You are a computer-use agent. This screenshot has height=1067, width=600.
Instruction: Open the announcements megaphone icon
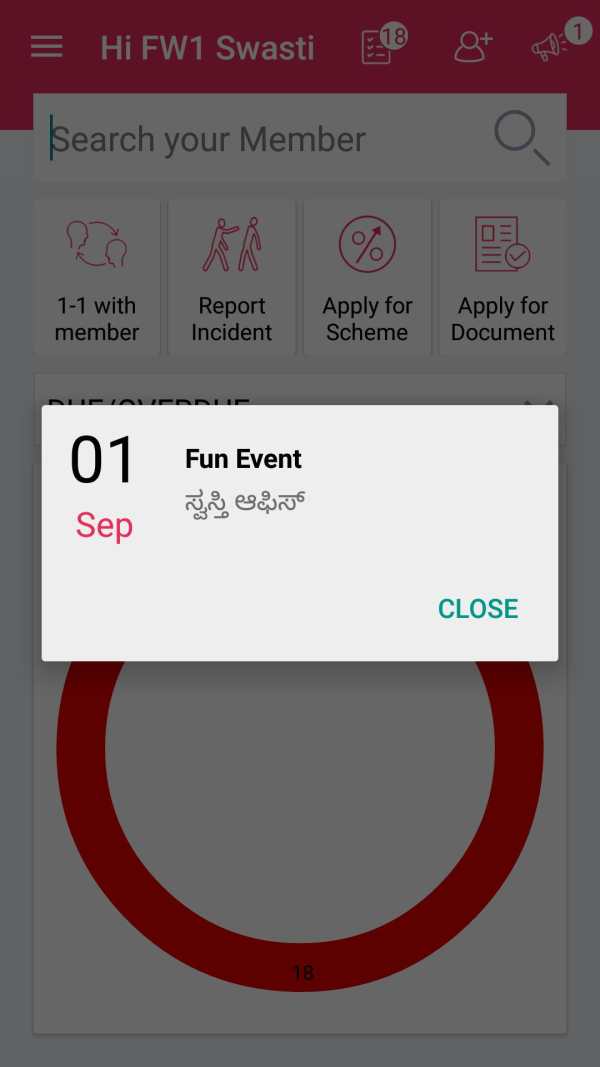click(560, 42)
